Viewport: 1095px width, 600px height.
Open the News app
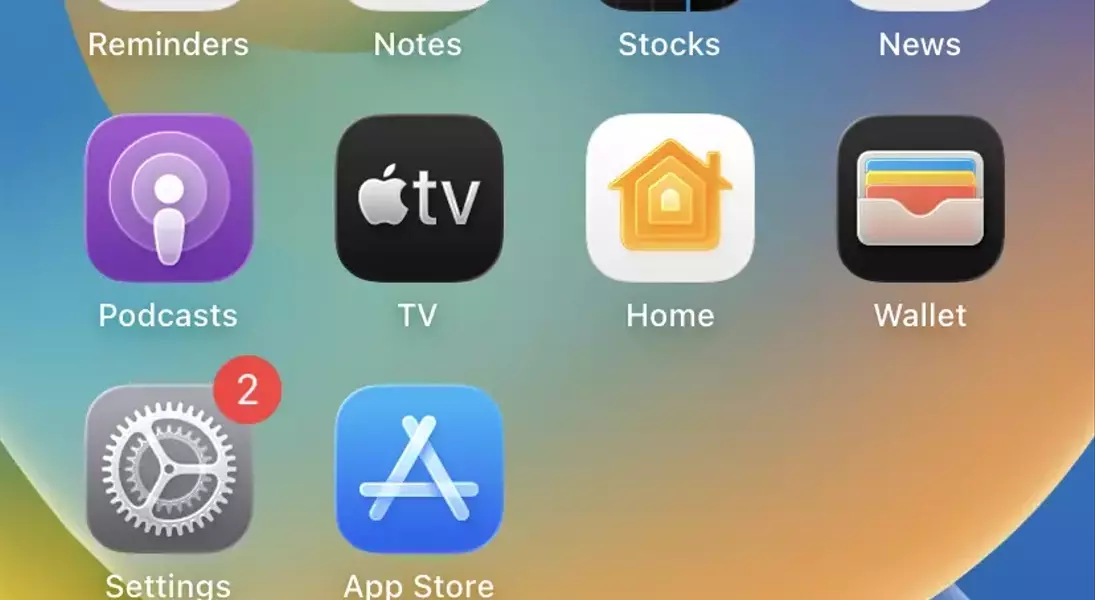point(920,44)
